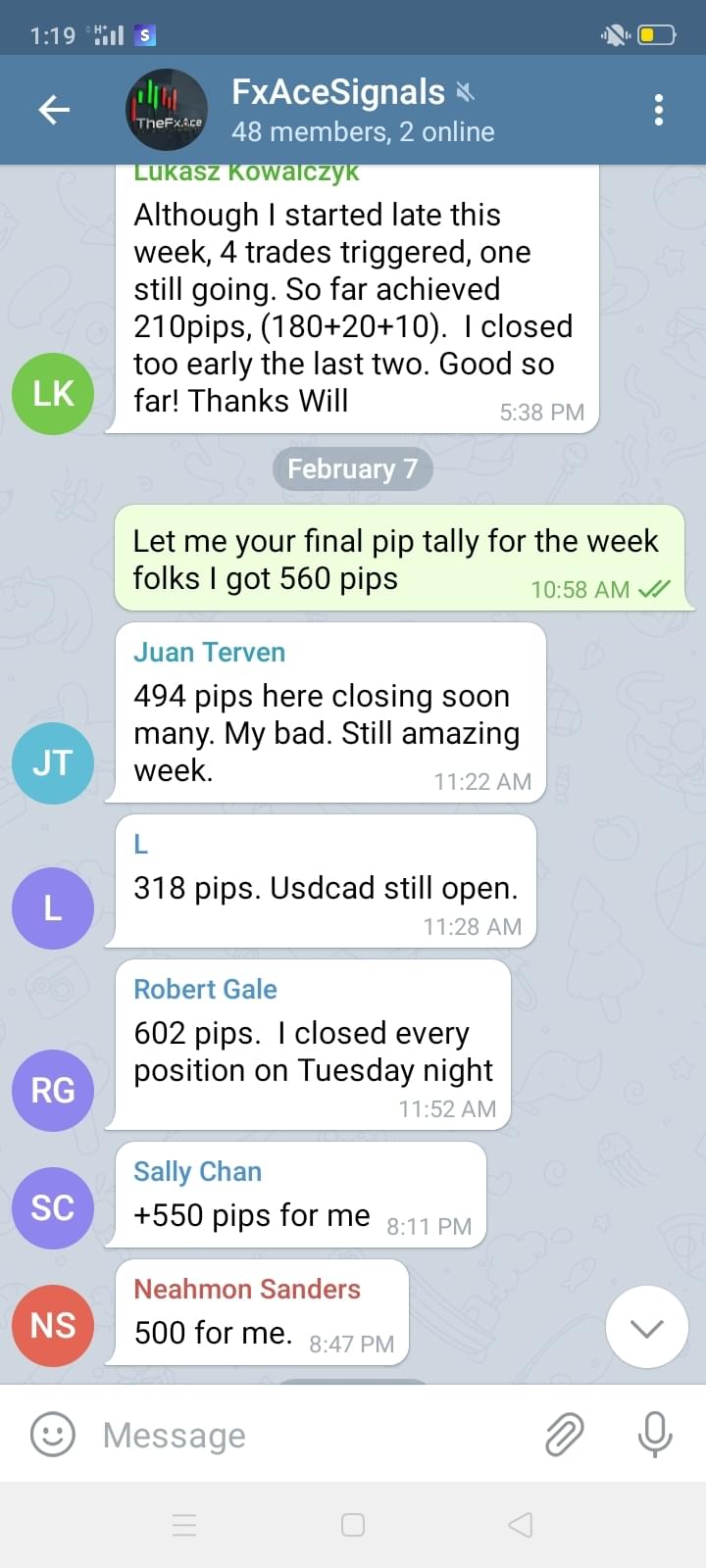Open Sally Chan's SC avatar

click(53, 1207)
